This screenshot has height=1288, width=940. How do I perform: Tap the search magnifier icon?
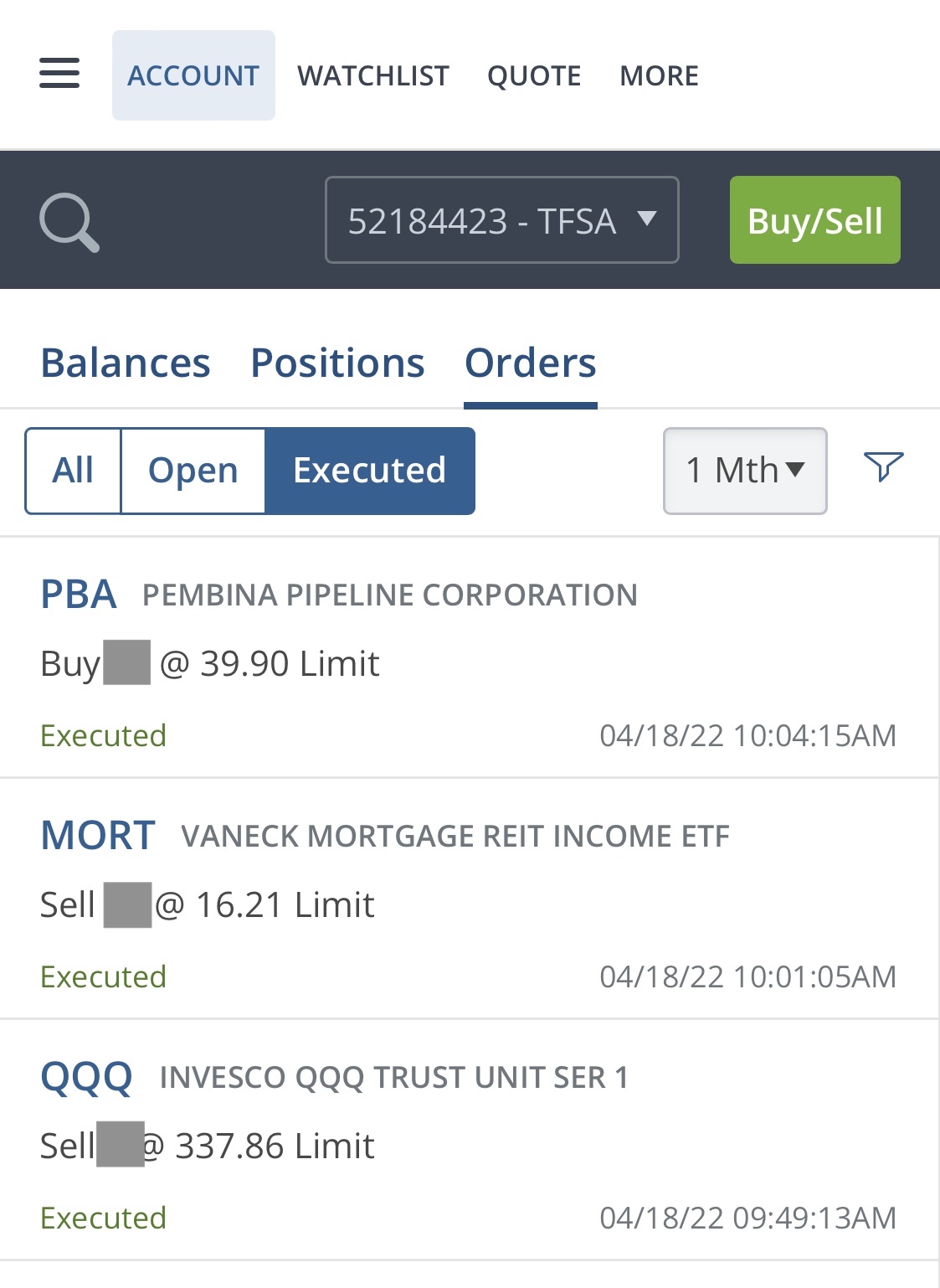click(x=69, y=222)
